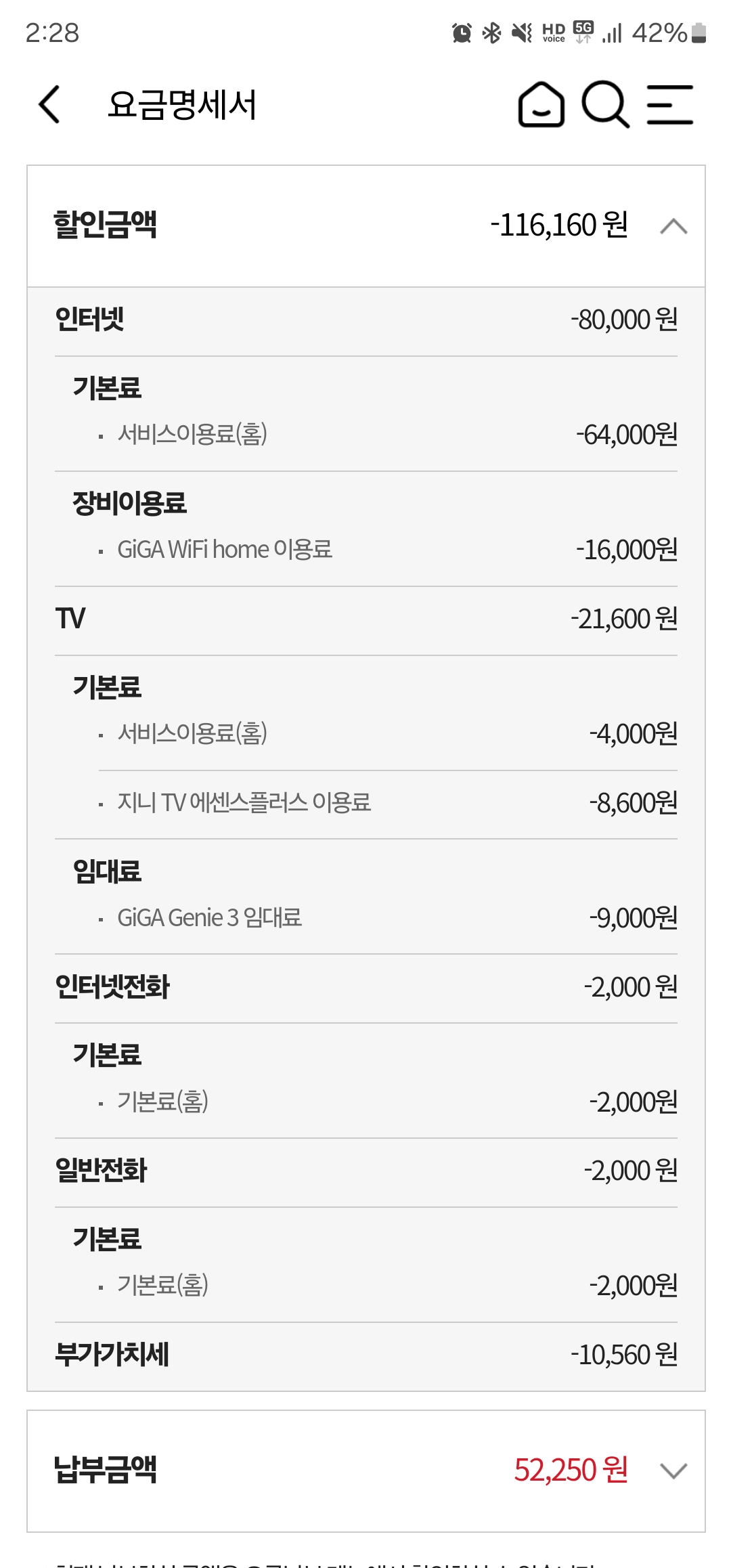Collapse the 할인금액 section

point(673,226)
